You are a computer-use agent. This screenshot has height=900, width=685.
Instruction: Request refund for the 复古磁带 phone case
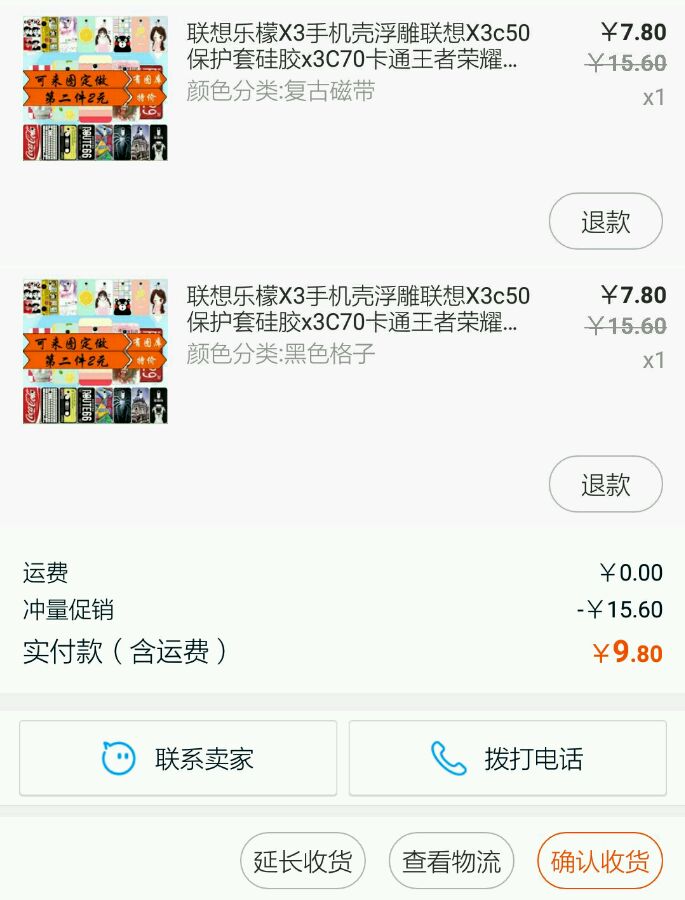(605, 222)
